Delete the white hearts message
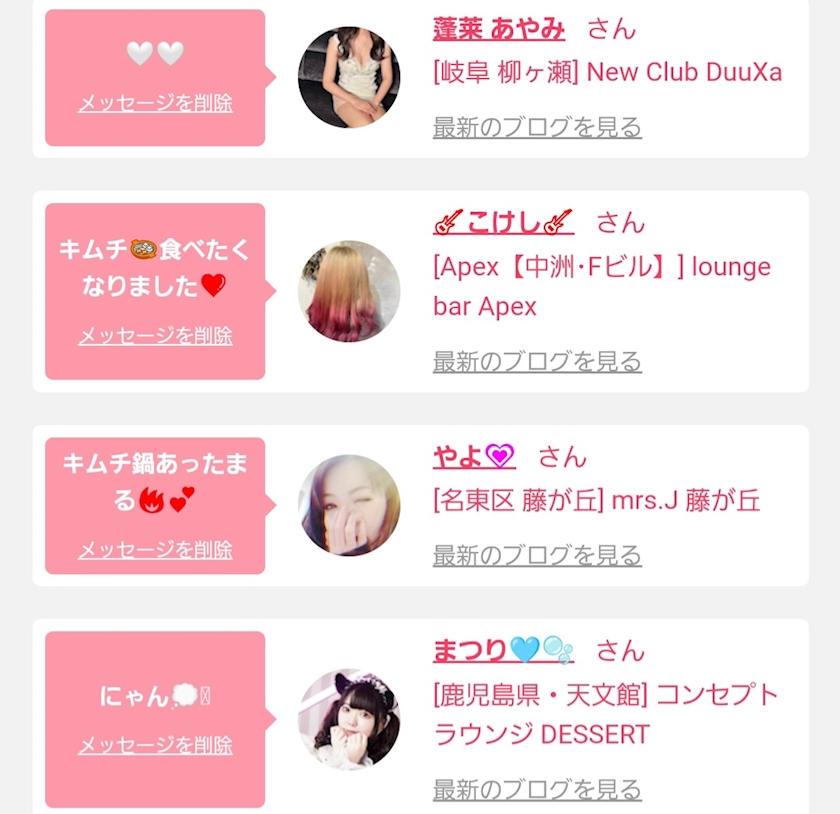This screenshot has width=840, height=814. pos(155,103)
